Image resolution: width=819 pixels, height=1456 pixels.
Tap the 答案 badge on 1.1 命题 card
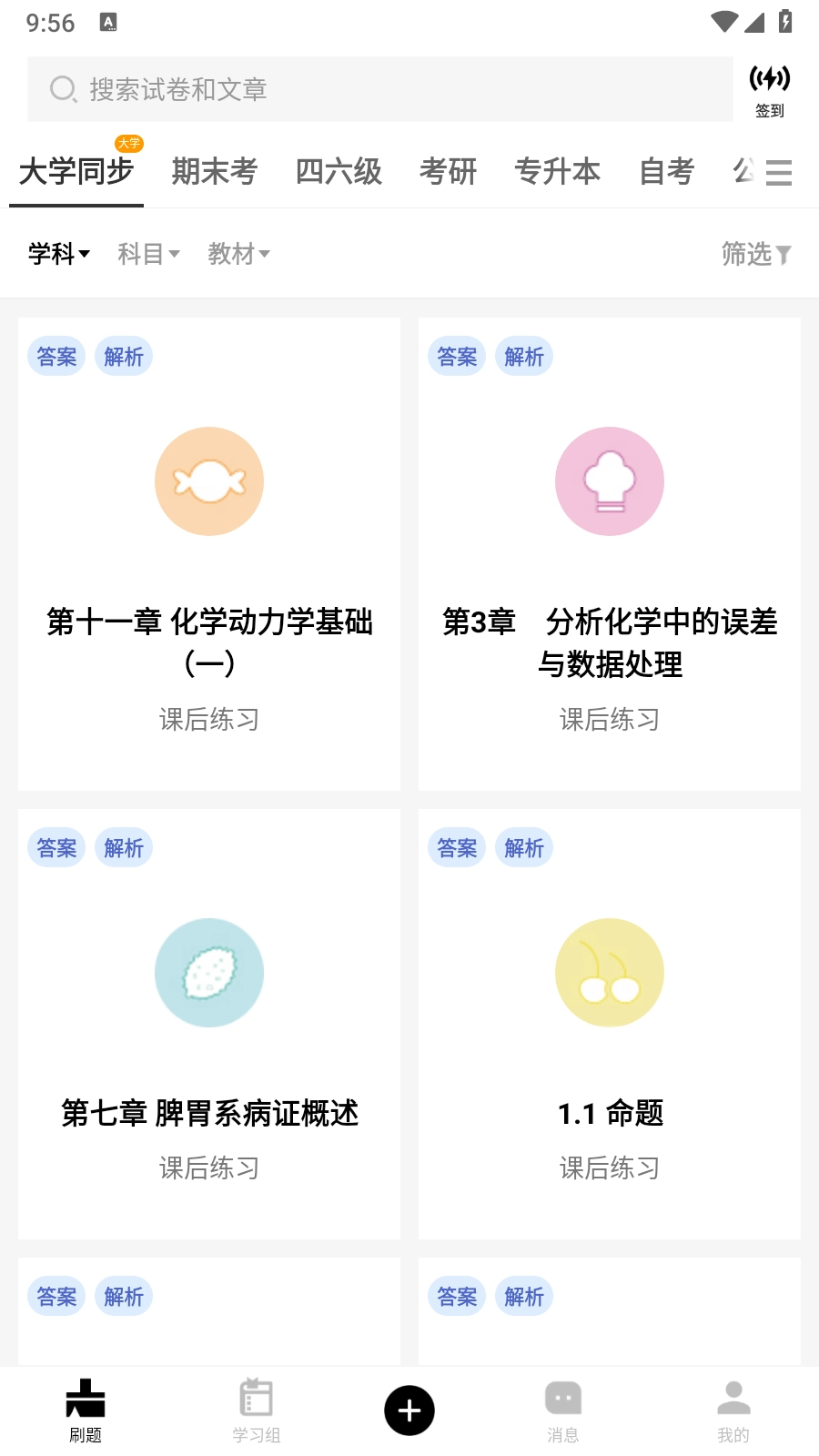(456, 847)
